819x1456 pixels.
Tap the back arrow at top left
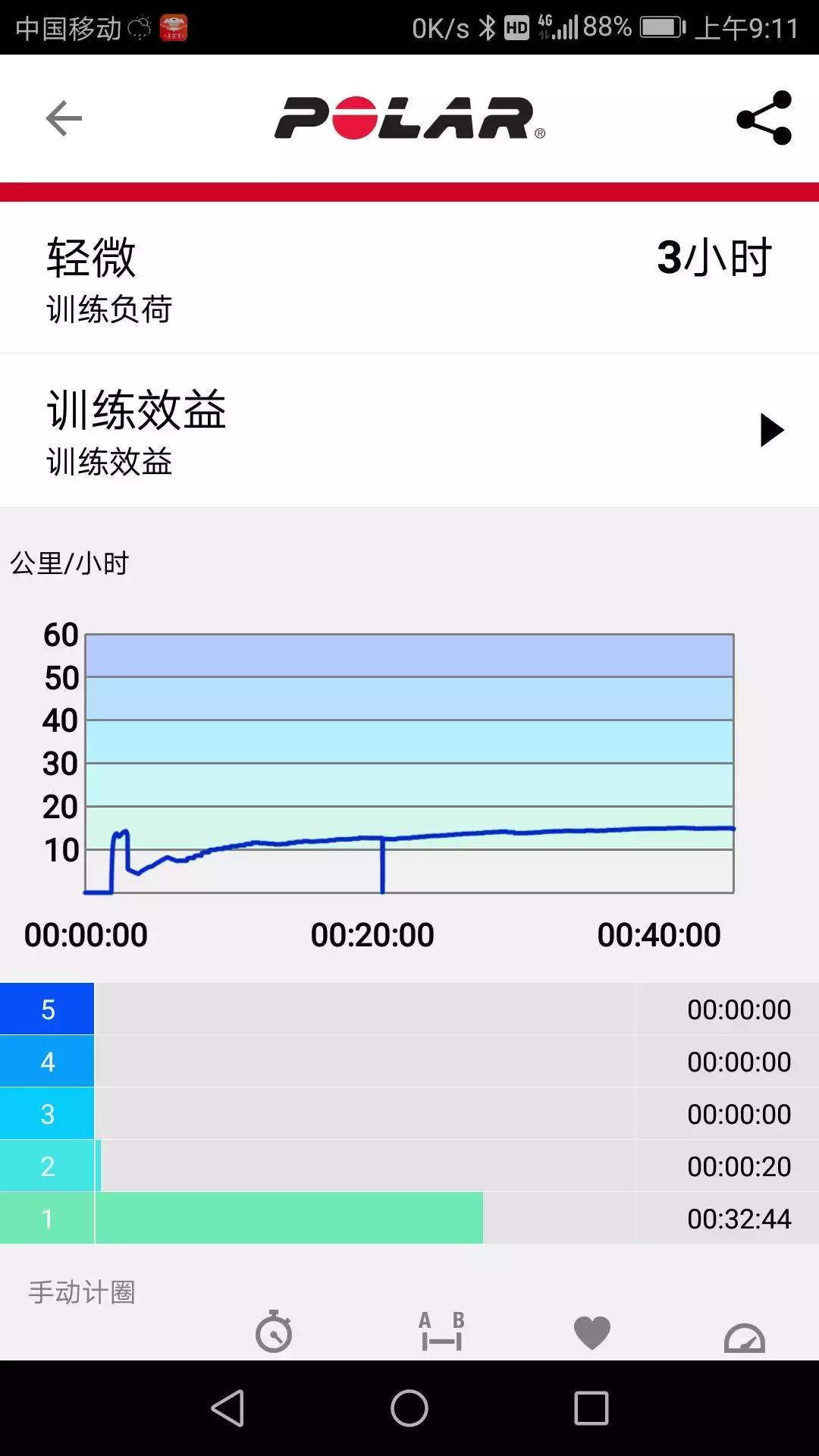point(64,118)
